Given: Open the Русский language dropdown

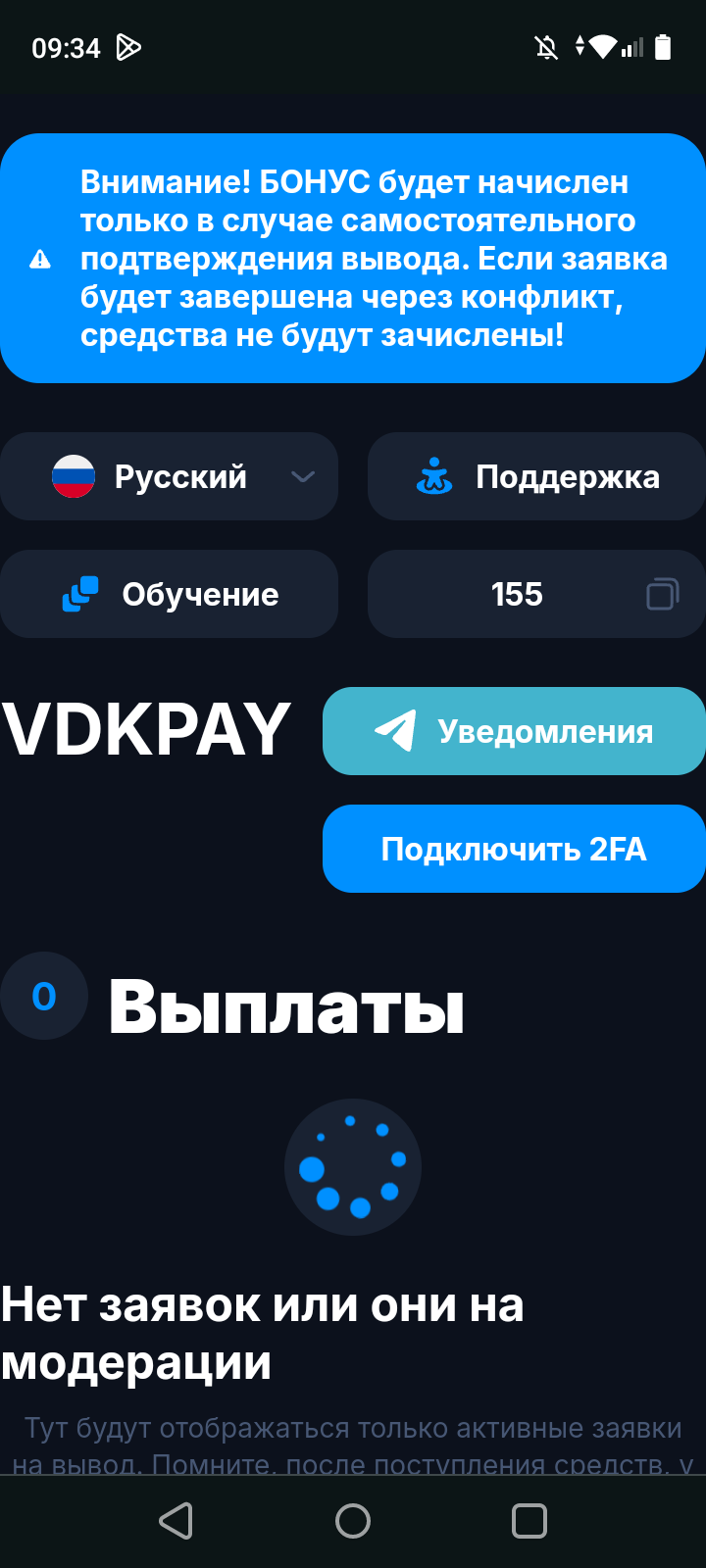Looking at the screenshot, I should point(169,476).
